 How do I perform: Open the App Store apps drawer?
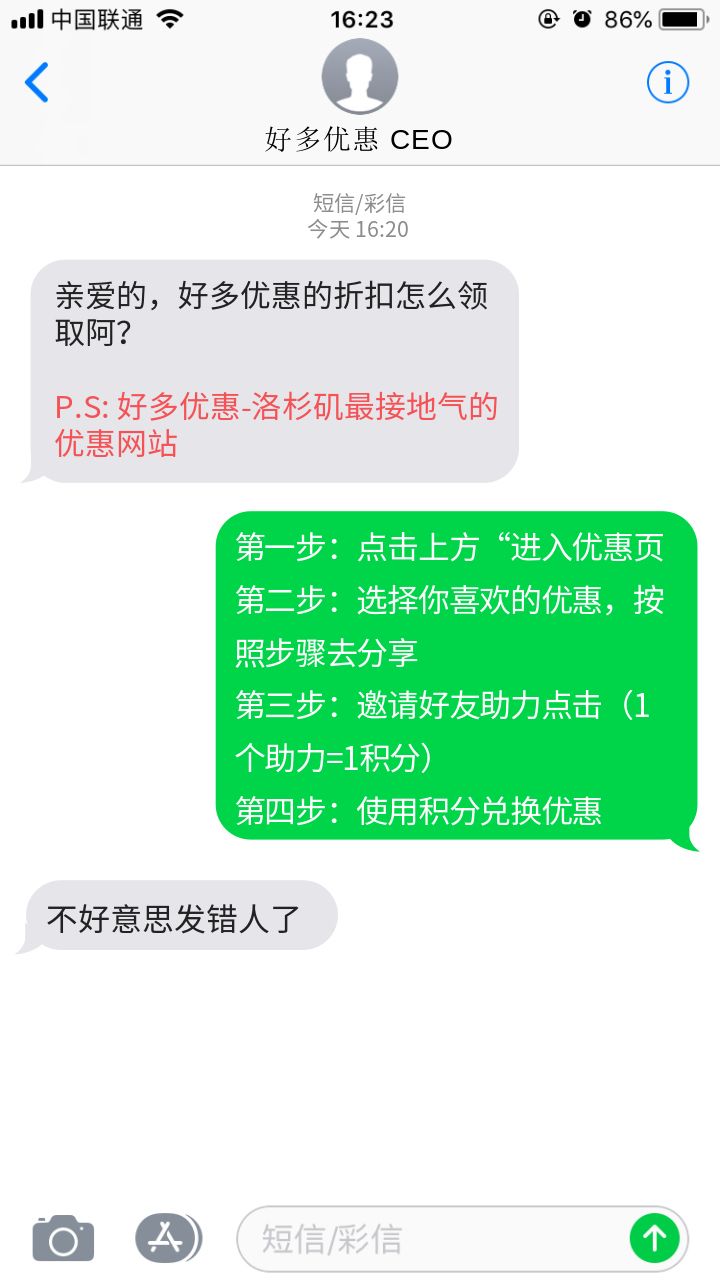click(166, 1239)
